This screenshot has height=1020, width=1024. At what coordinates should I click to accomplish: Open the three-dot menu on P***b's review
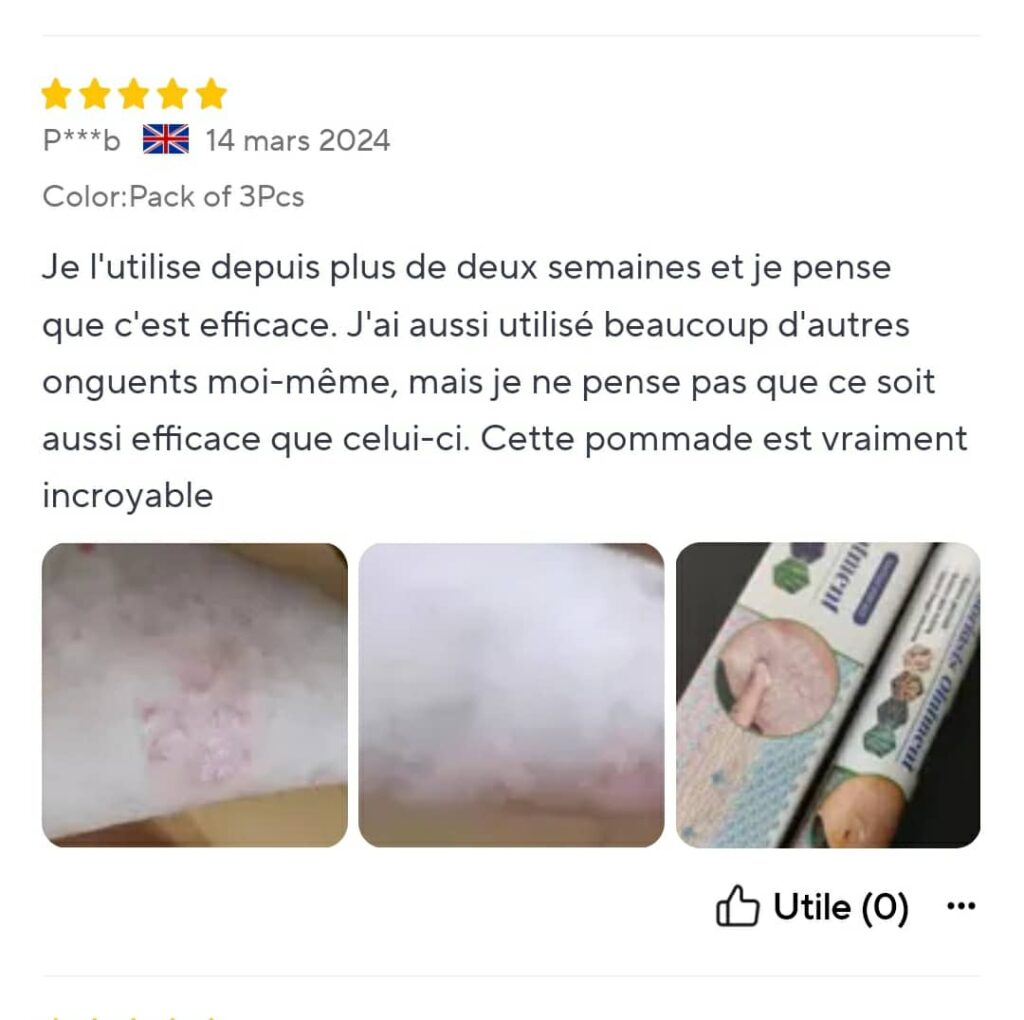click(960, 906)
